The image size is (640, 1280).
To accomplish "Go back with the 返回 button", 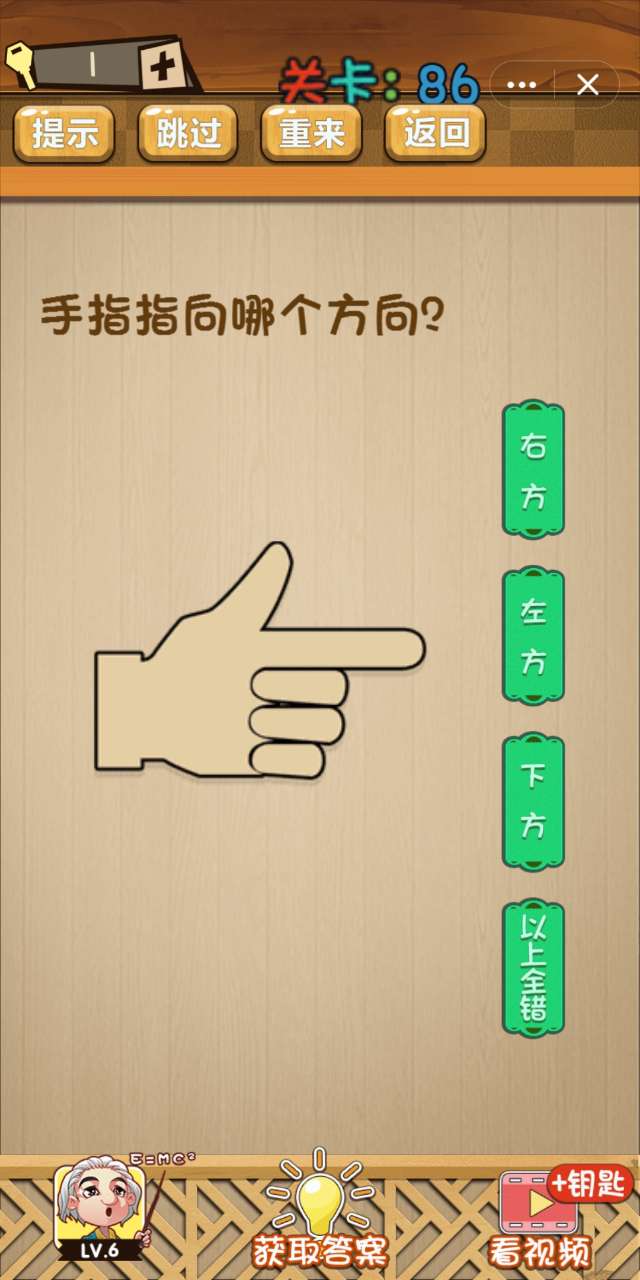I will 435,132.
